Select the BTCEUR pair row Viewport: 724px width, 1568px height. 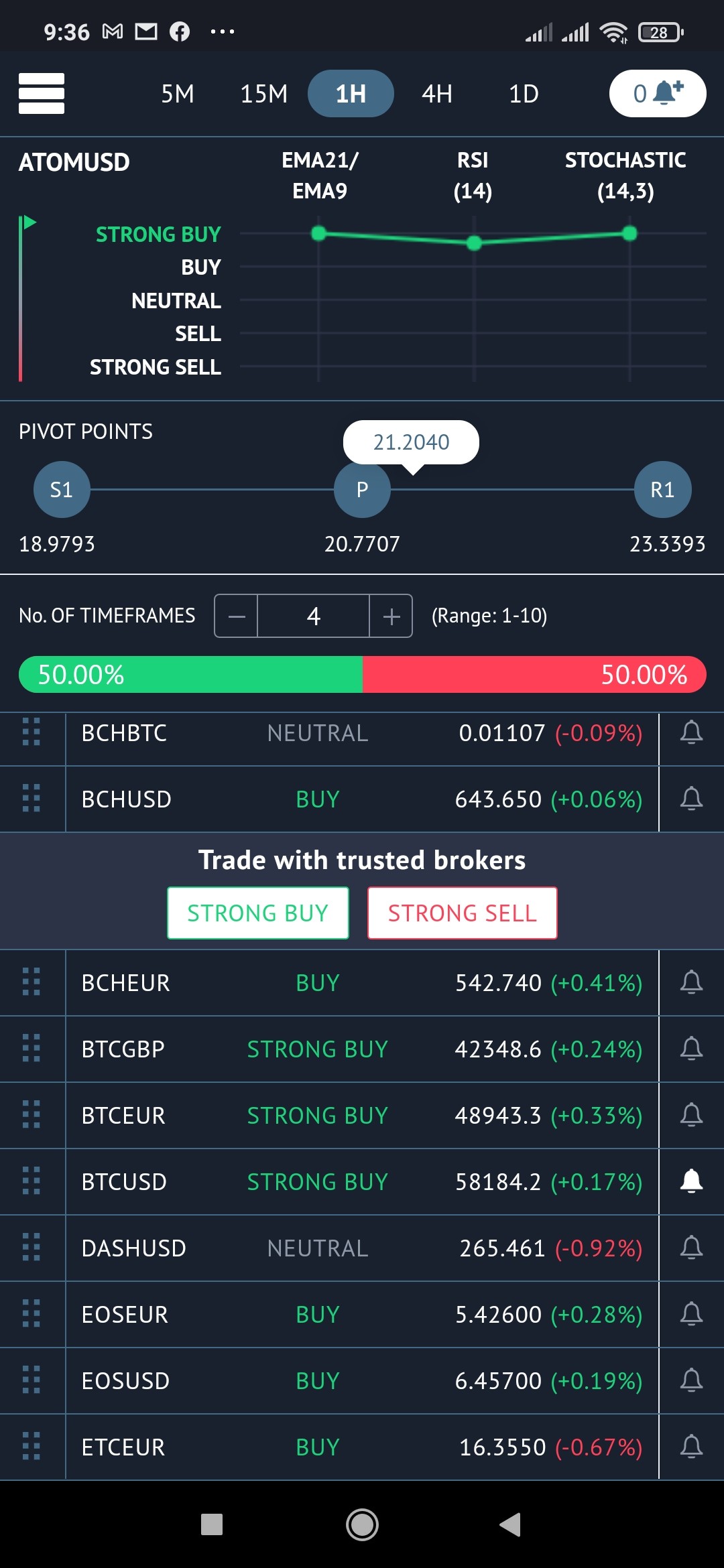click(362, 1115)
